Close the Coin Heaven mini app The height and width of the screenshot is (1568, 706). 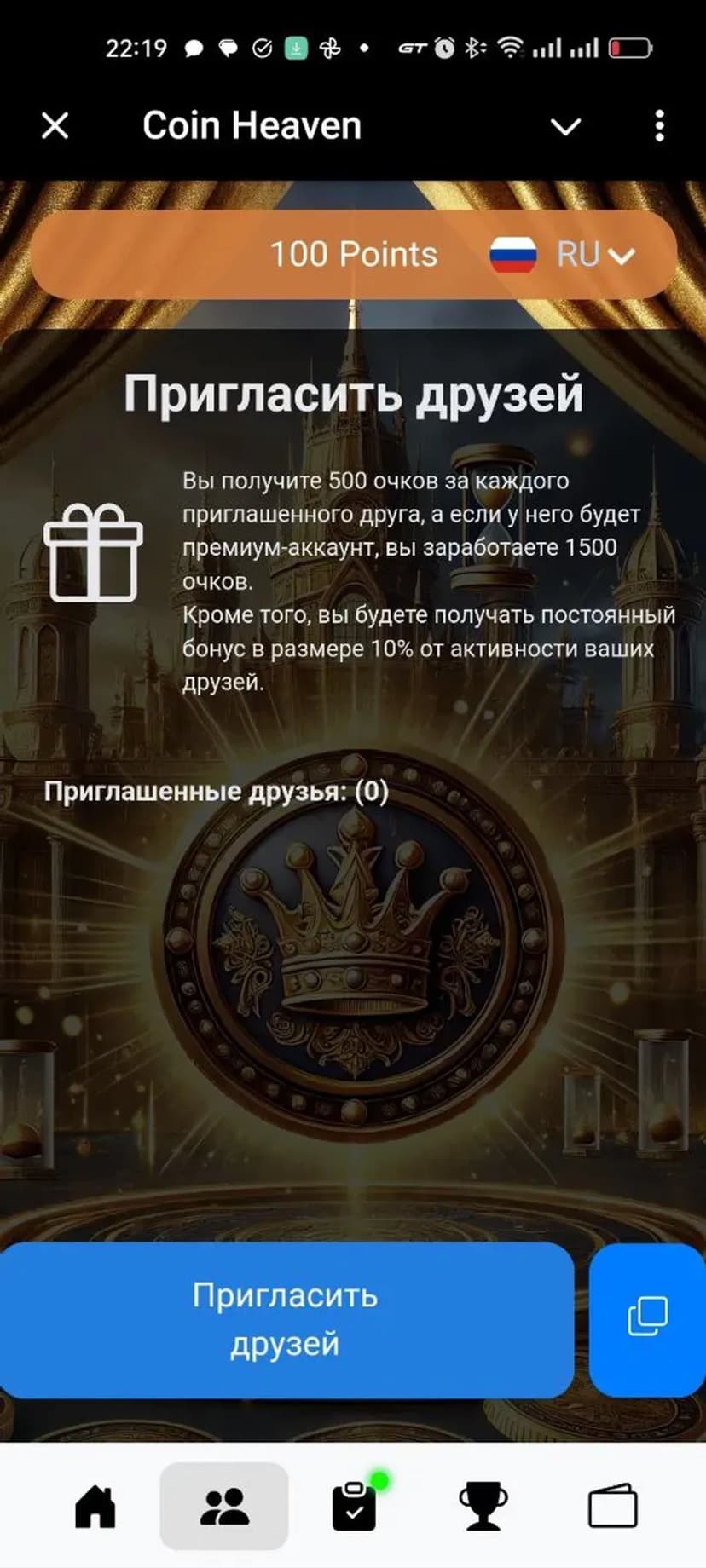(55, 126)
